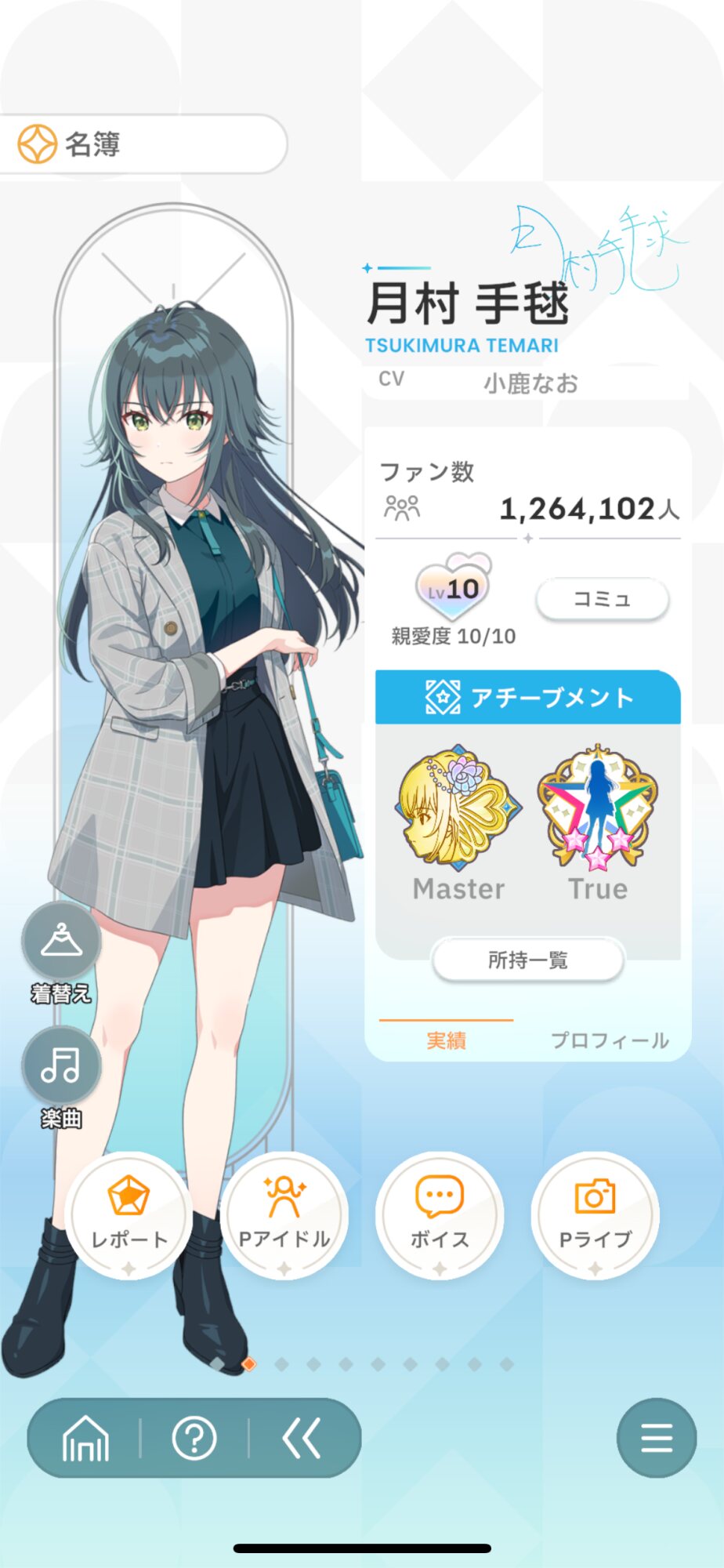724x1568 pixels.
Task: Open the 所持一覧 achievement list
Action: (527, 960)
